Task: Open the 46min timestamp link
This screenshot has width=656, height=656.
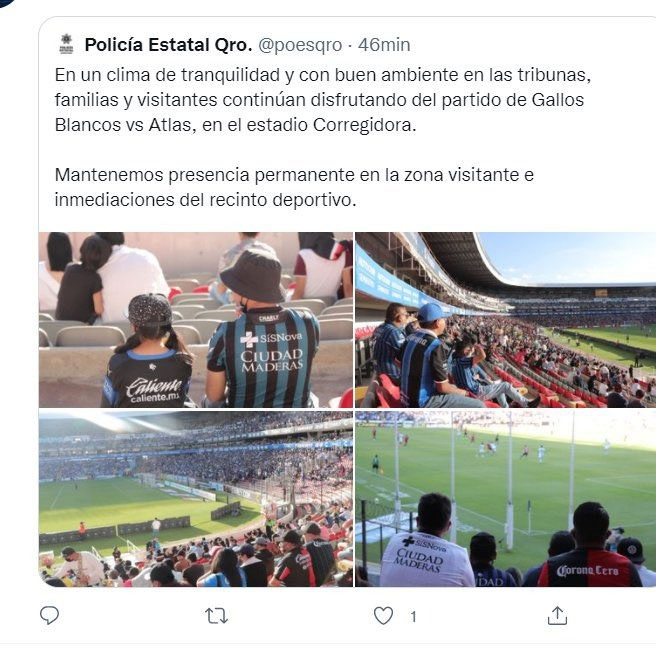Action: pos(384,45)
